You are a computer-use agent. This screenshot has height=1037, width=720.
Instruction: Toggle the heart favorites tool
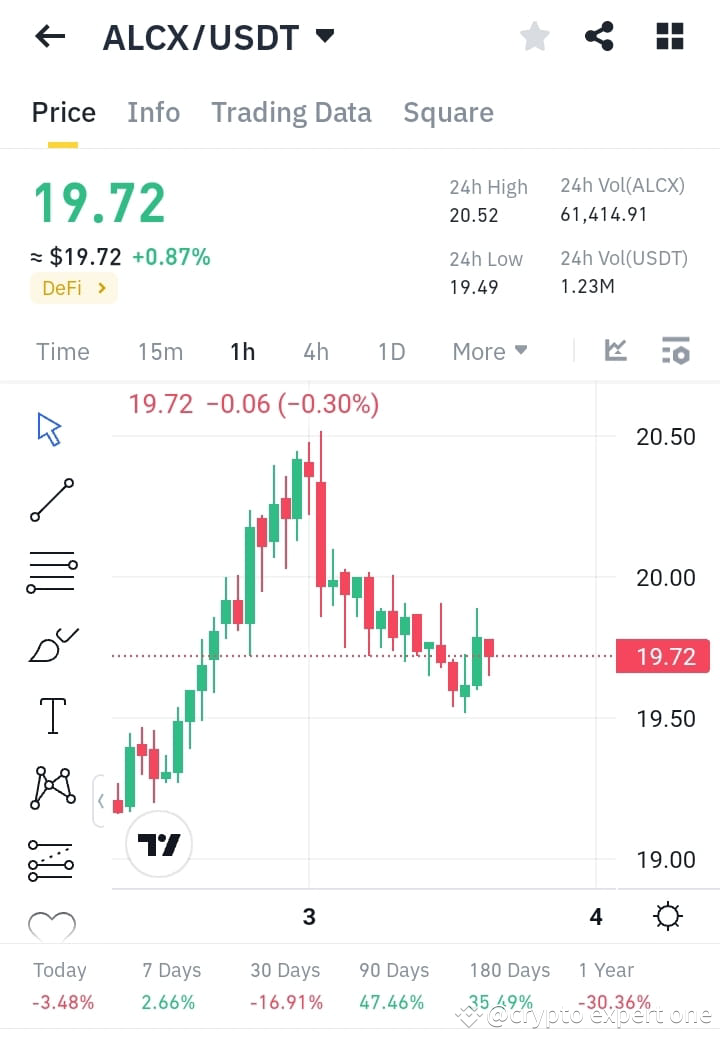[51, 925]
